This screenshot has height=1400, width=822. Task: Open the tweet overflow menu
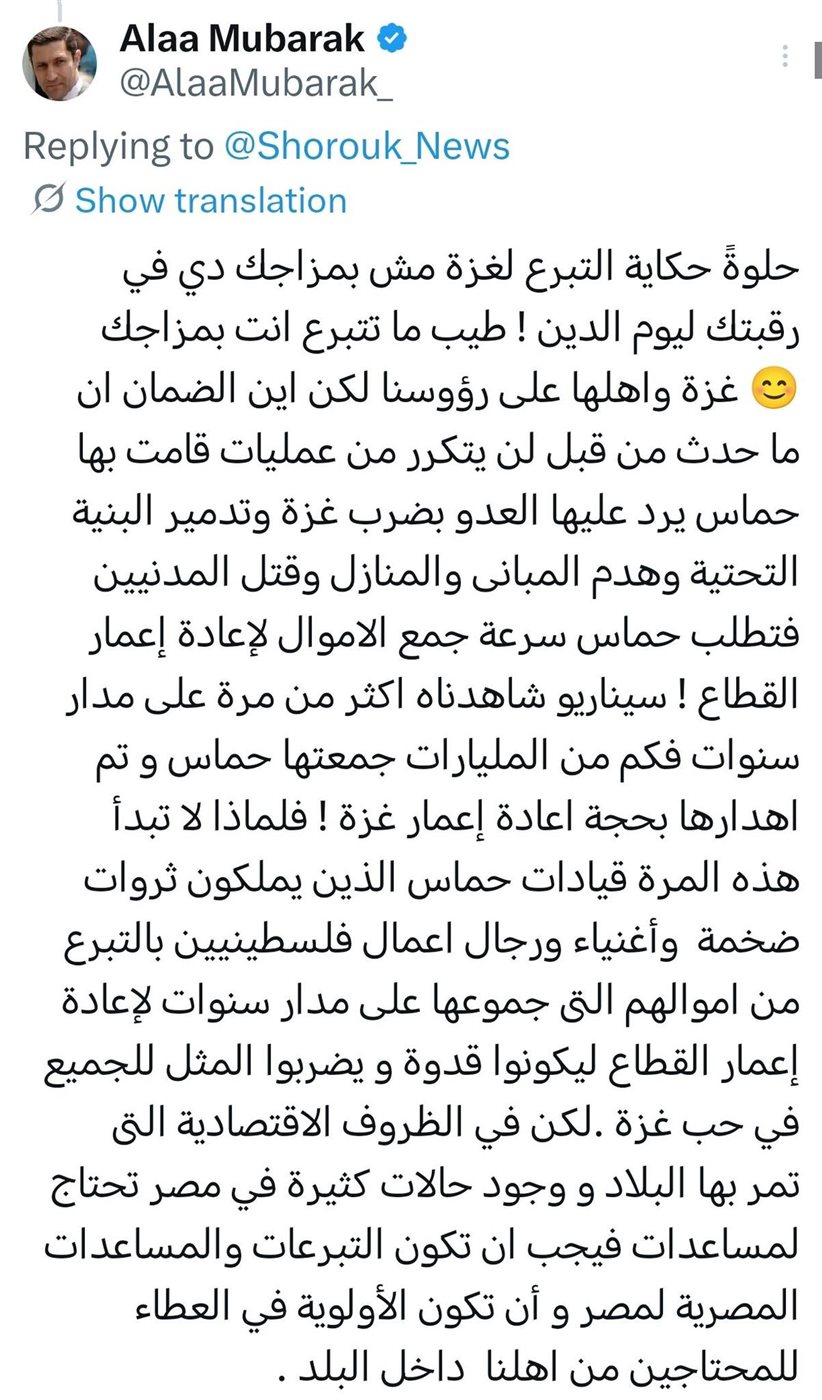click(788, 55)
